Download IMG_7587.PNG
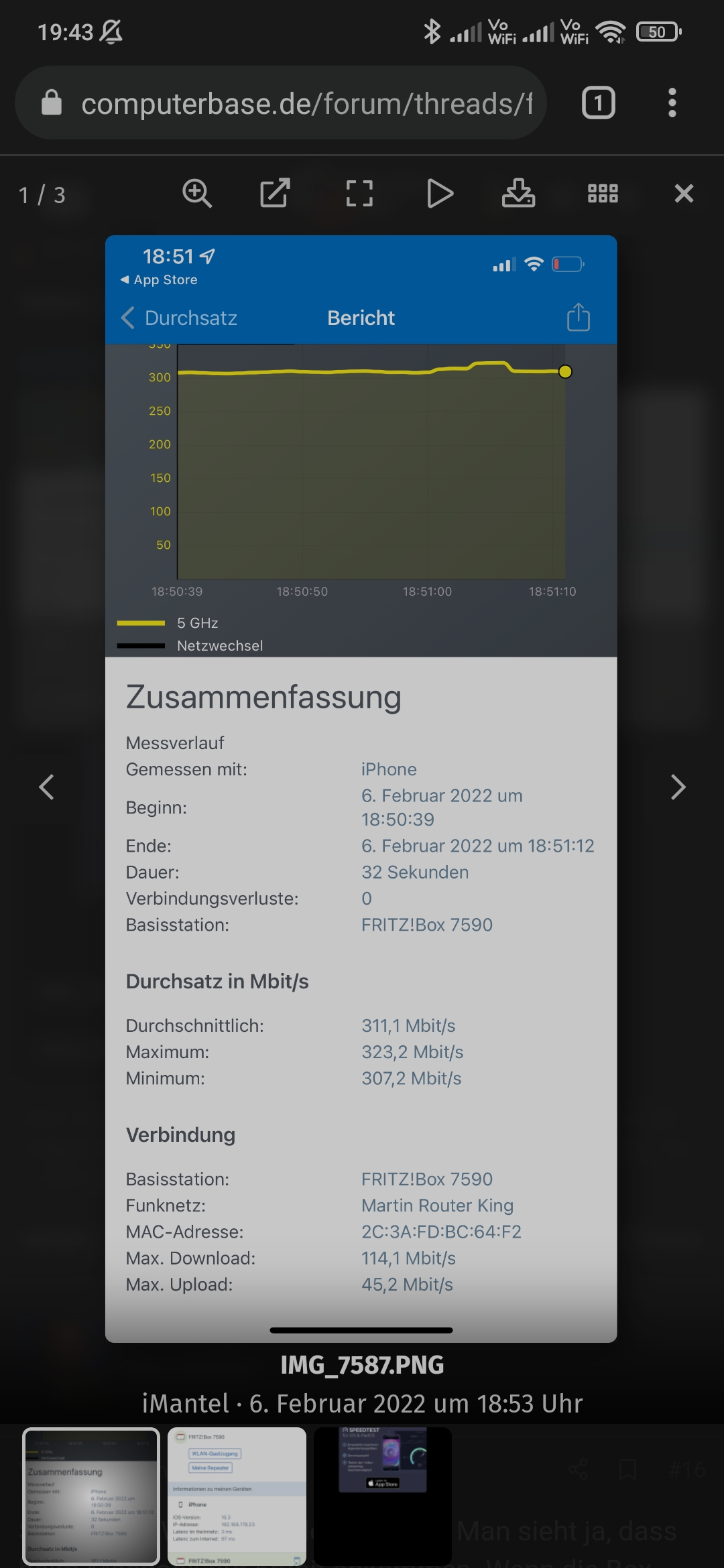Viewport: 724px width, 1568px height. click(x=518, y=194)
